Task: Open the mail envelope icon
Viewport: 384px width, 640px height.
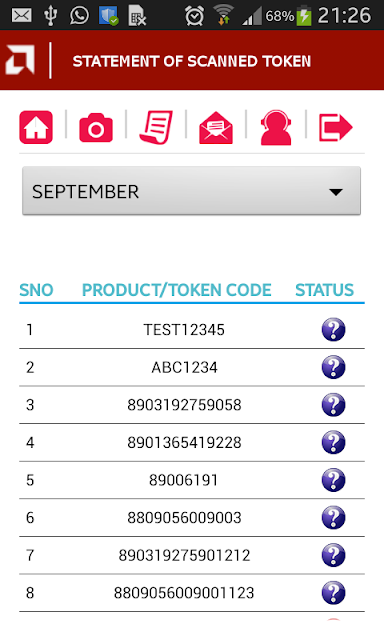Action: (x=216, y=128)
